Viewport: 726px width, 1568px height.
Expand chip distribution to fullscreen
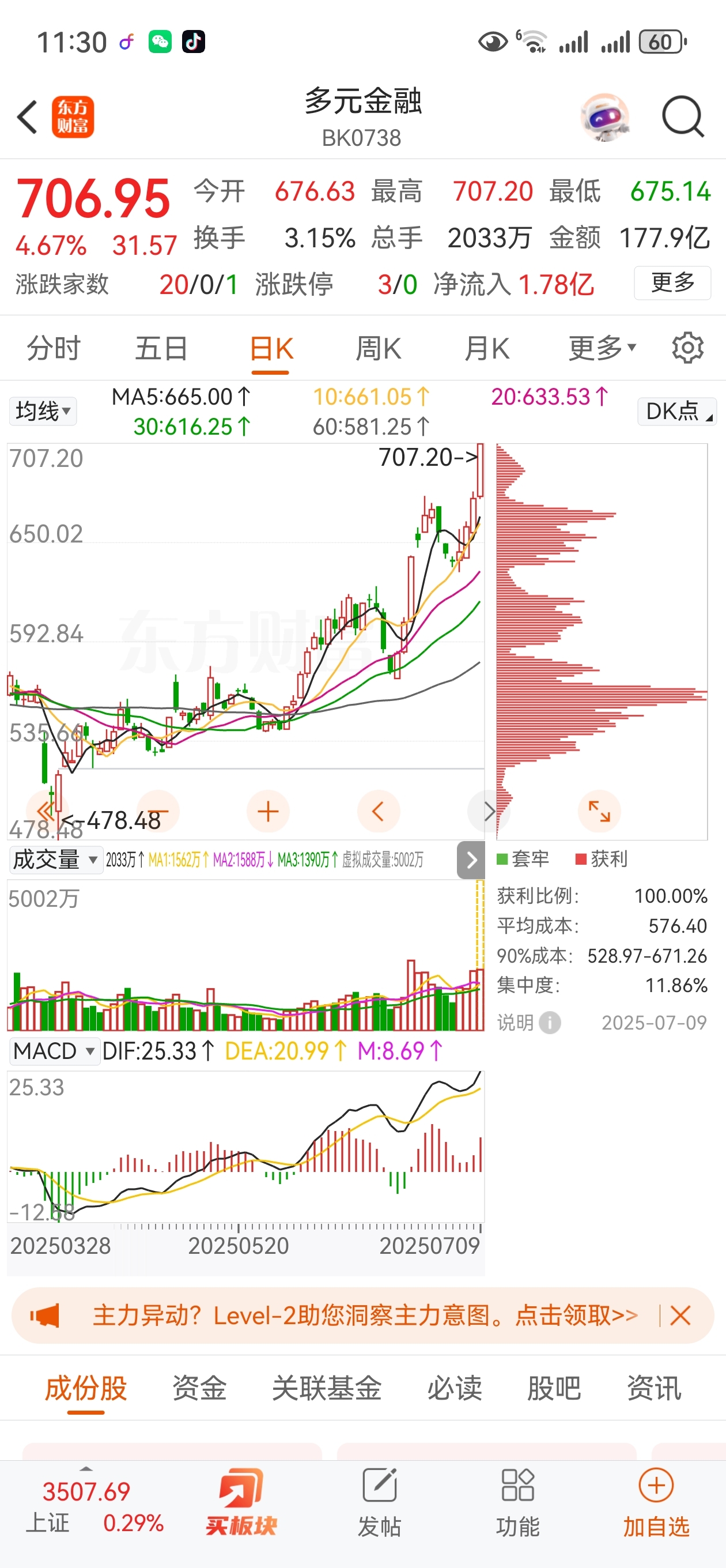tap(599, 812)
